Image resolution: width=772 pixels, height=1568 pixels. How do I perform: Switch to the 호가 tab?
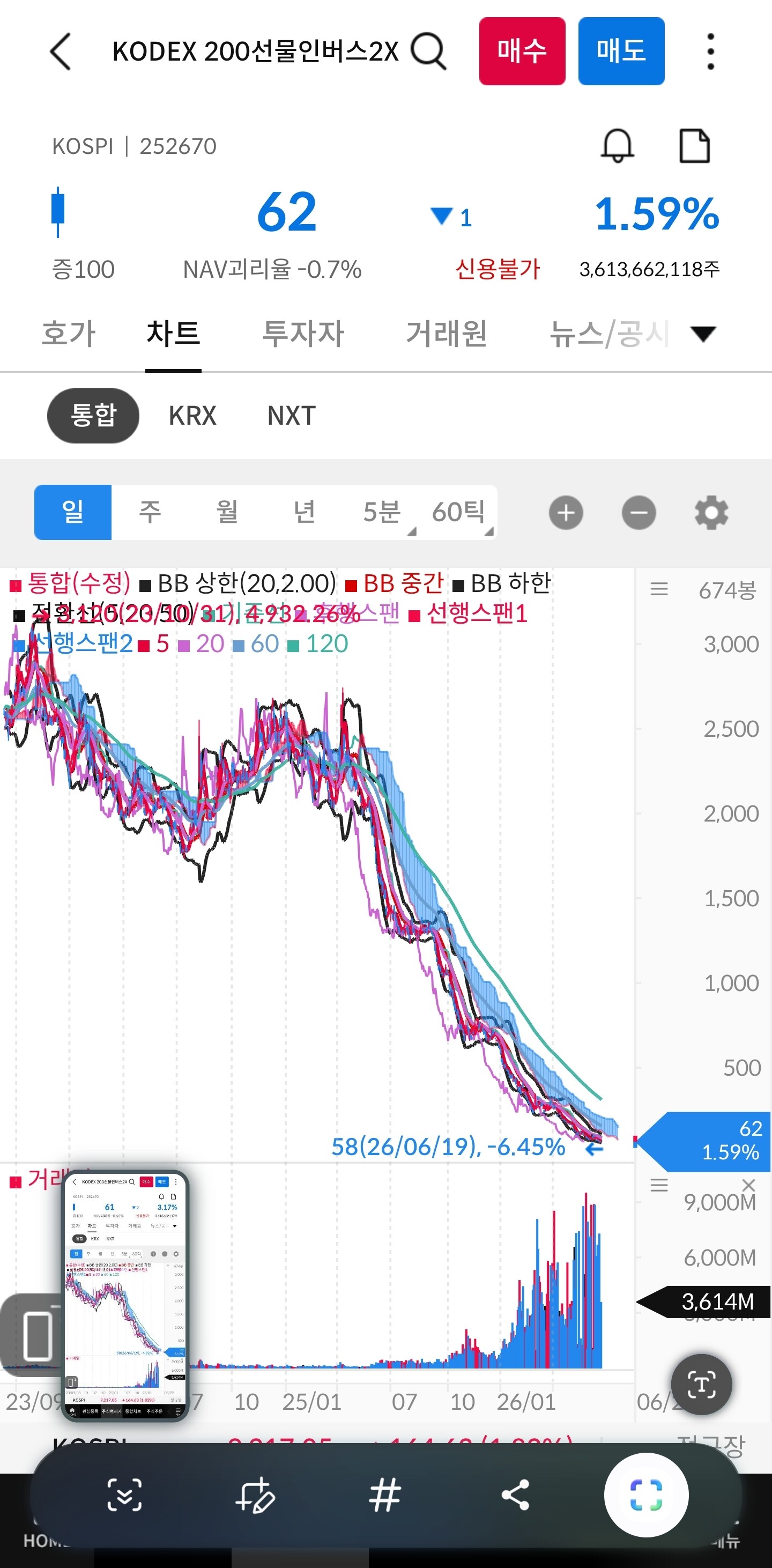(x=68, y=334)
